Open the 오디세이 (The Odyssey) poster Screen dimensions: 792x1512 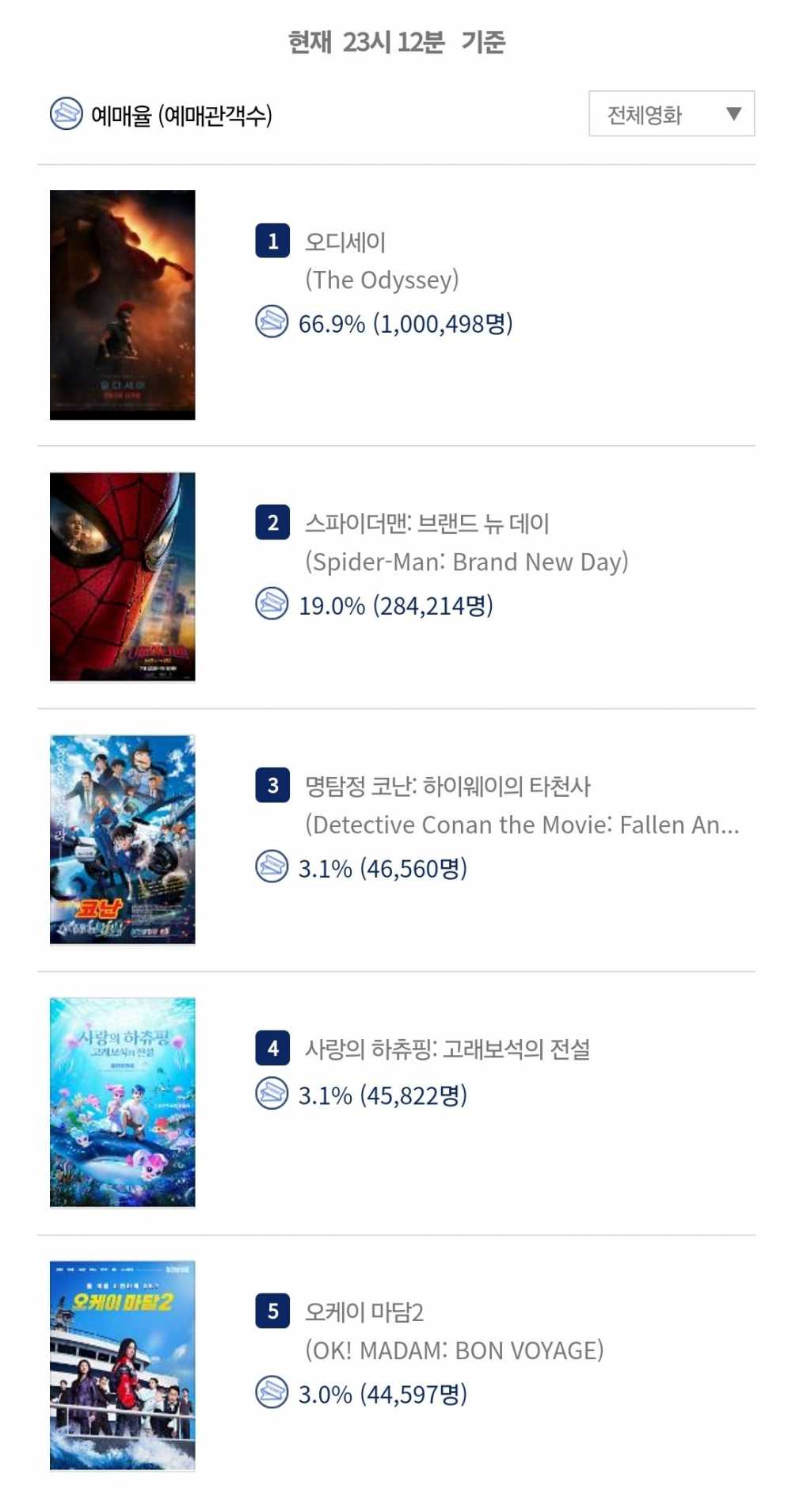pyautogui.click(x=123, y=305)
